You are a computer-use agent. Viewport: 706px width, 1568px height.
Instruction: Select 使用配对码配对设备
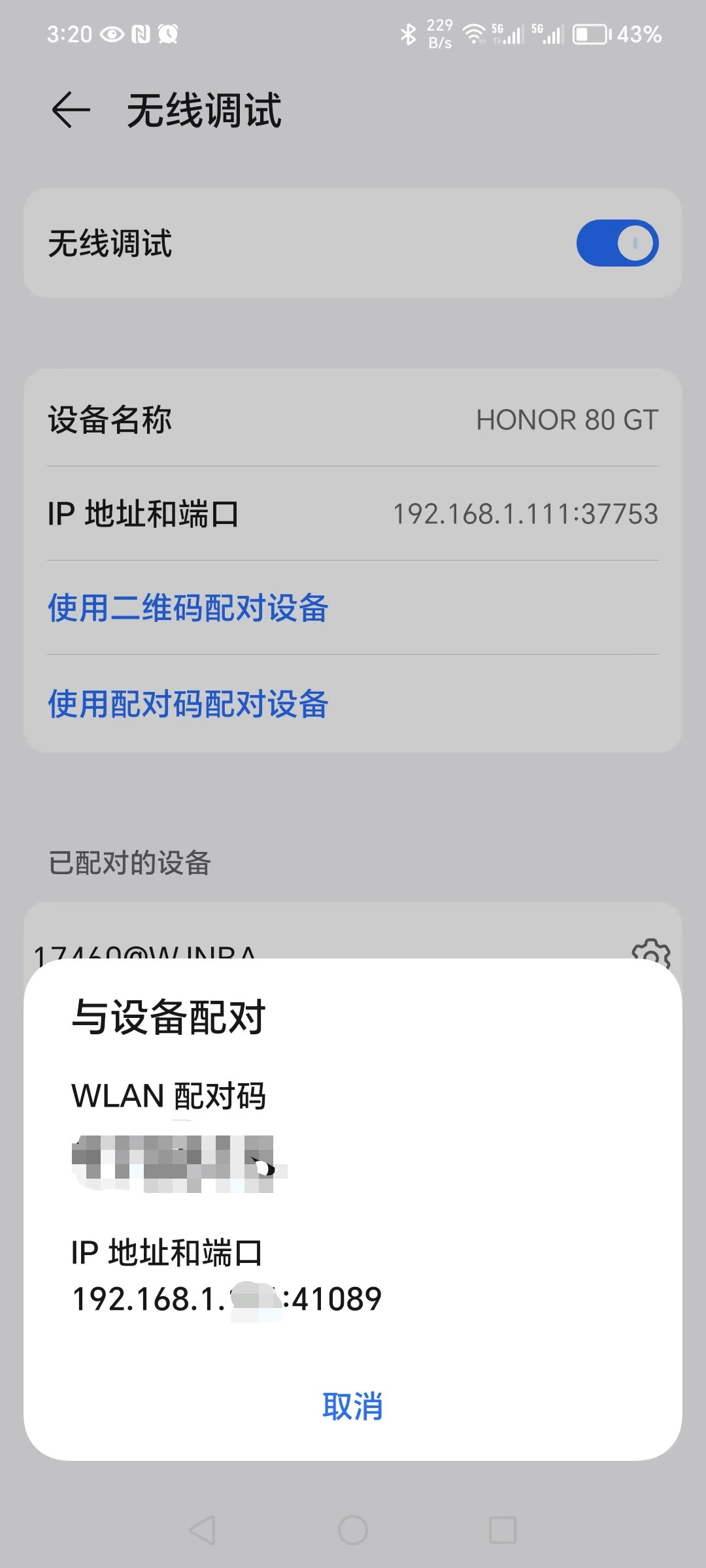point(188,704)
